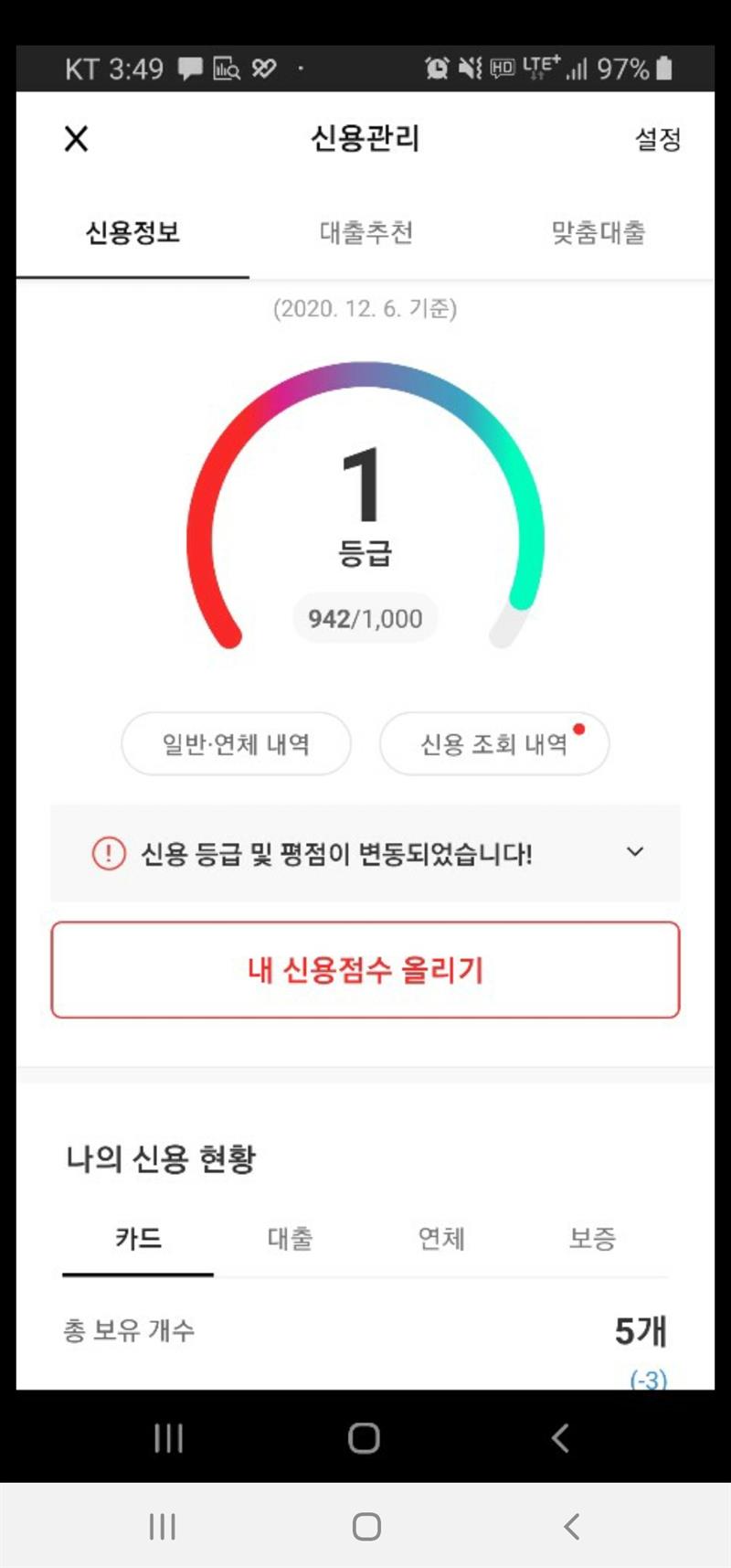The image size is (731, 1568).
Task: Go to the home screen
Action: (366, 1526)
